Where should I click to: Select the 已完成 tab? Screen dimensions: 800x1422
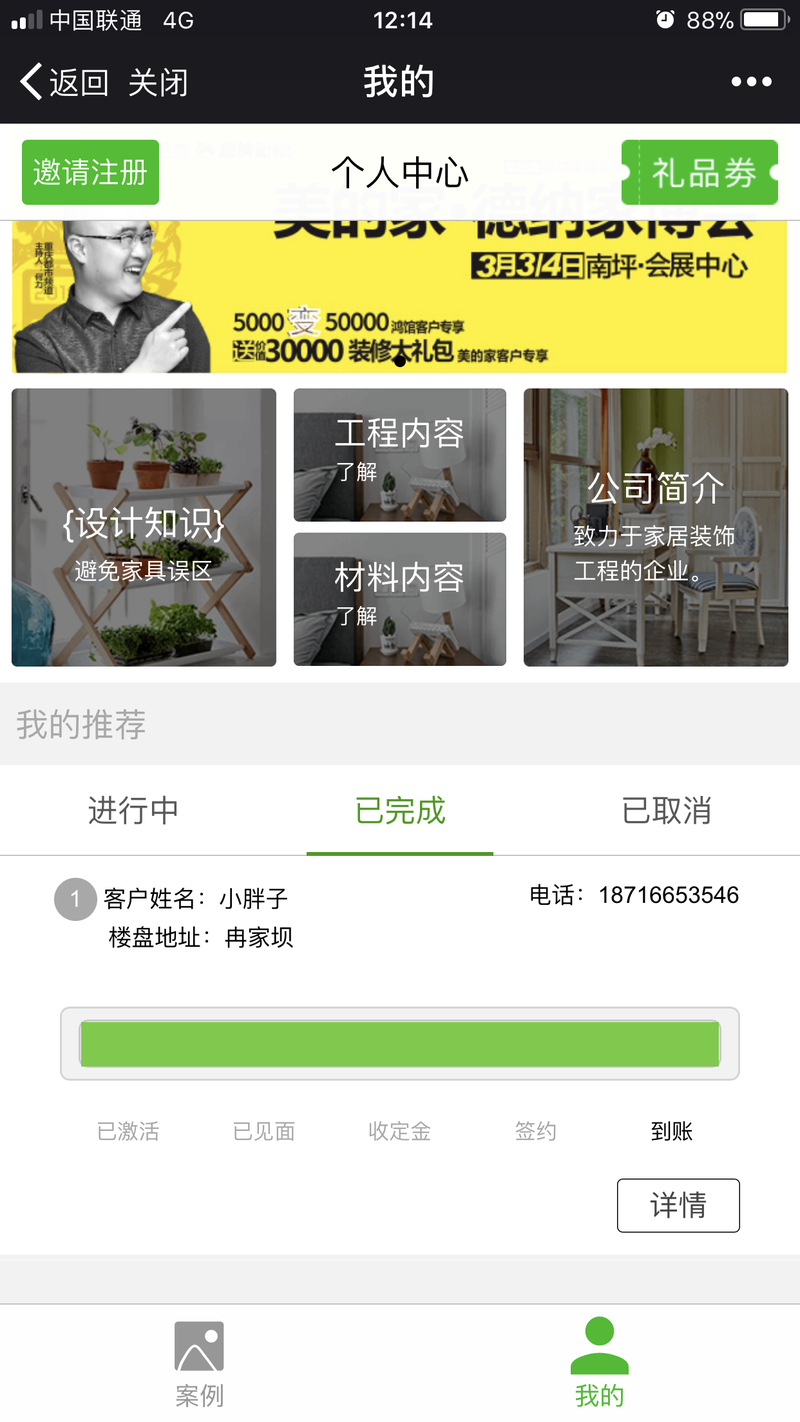click(x=400, y=810)
